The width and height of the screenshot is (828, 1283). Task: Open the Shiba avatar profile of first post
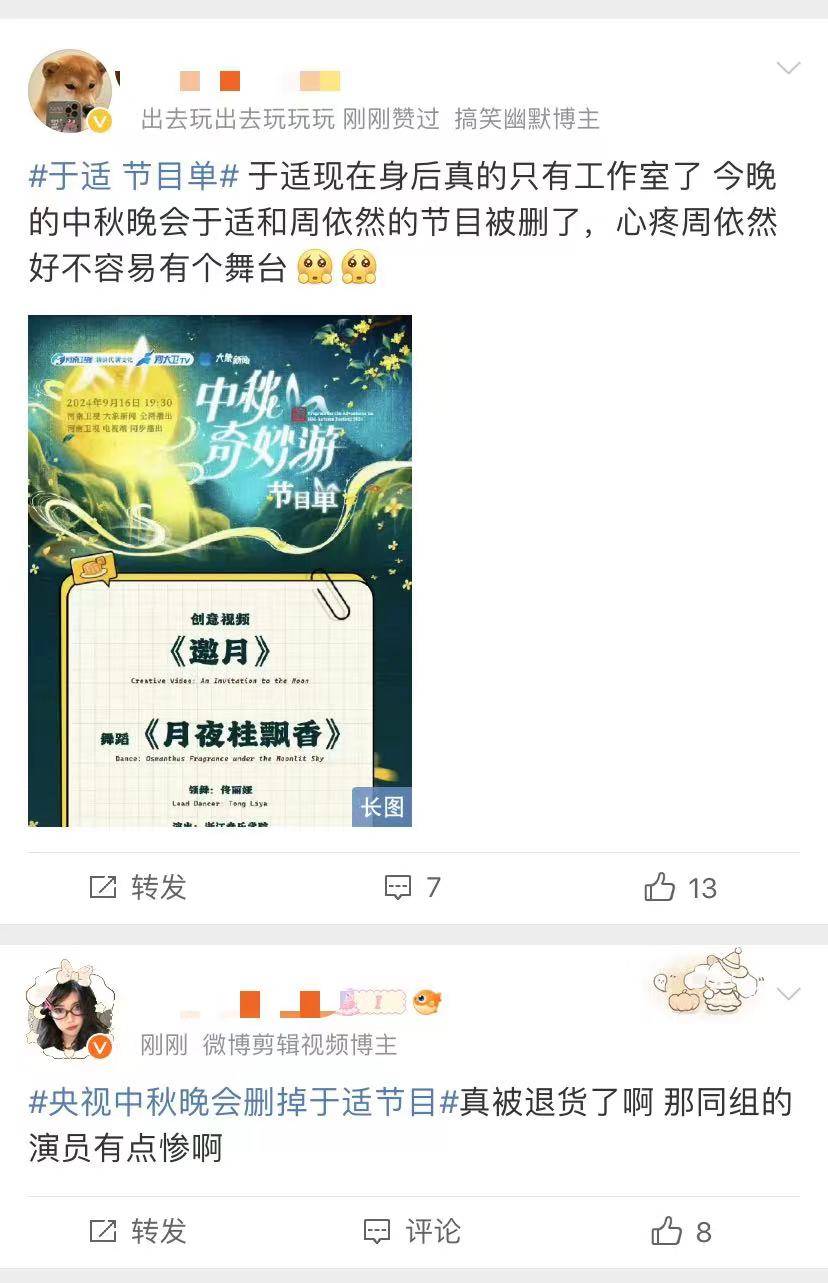tap(70, 91)
